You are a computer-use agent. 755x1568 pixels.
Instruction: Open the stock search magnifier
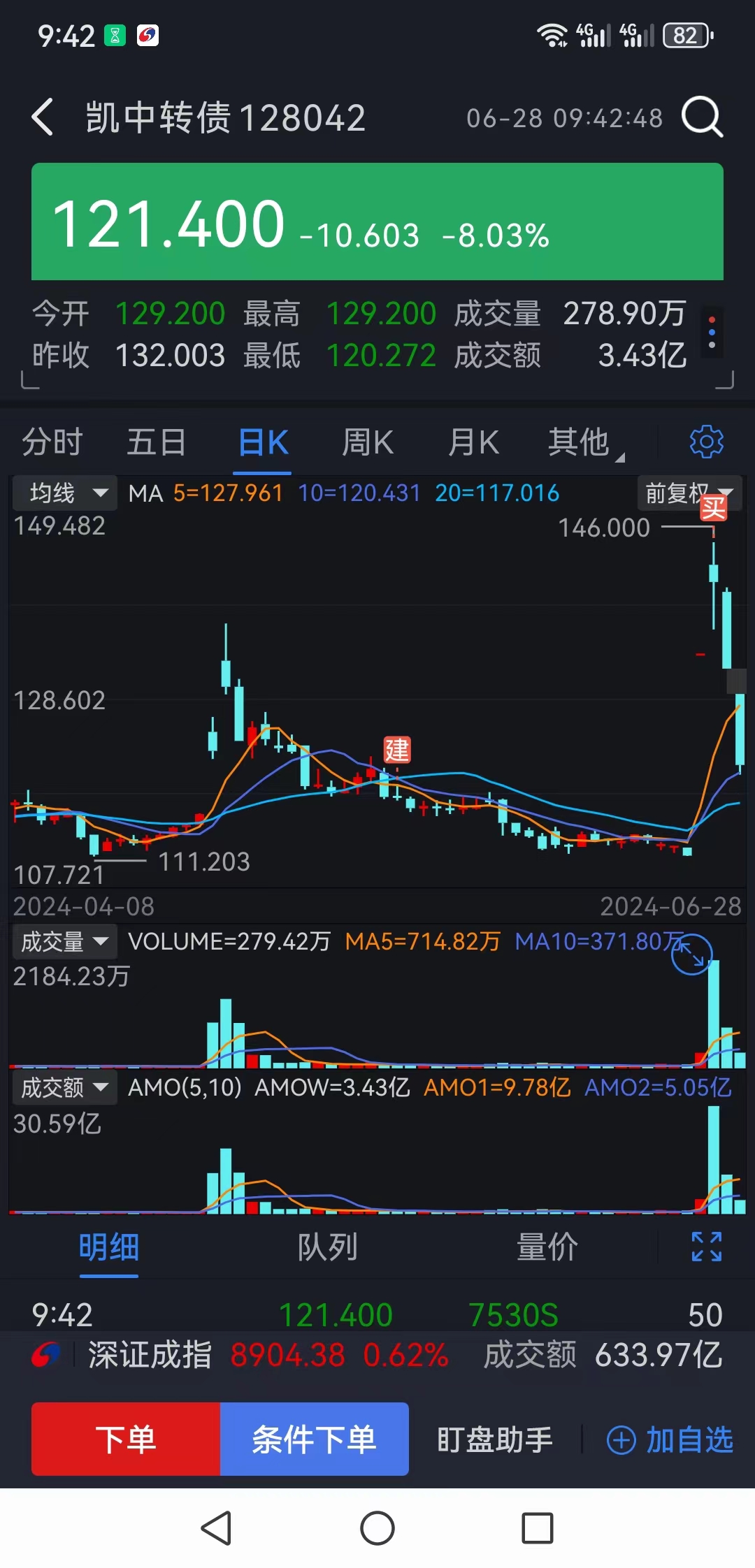tap(702, 117)
